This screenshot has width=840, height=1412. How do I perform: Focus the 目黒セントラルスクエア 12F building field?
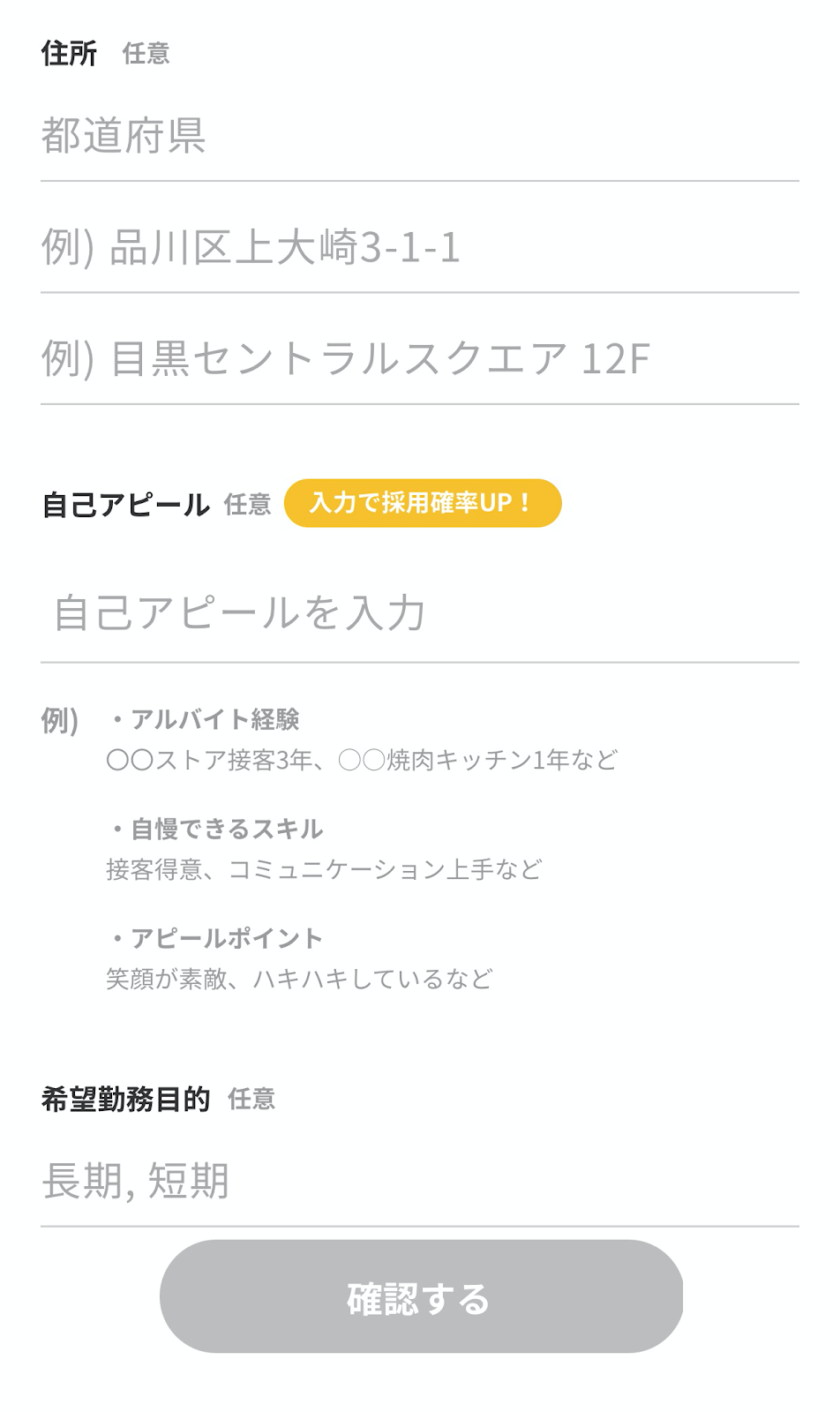click(420, 359)
